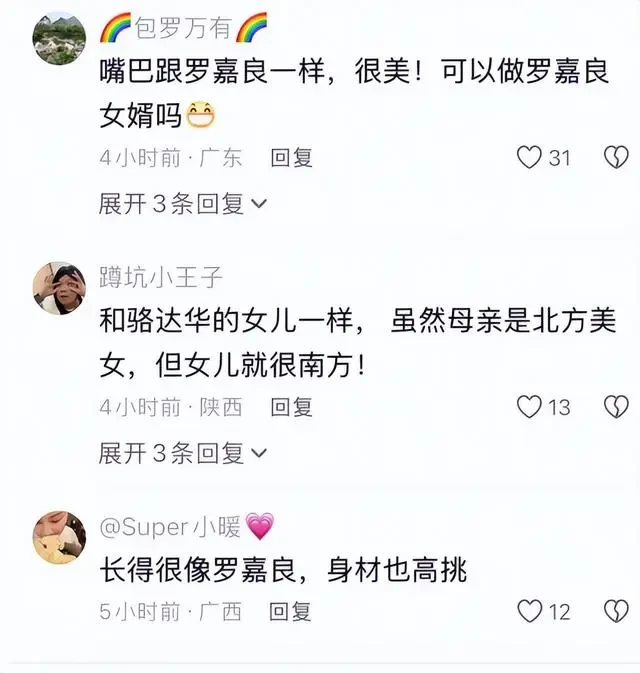Open 包罗万有's profile avatar
The height and width of the screenshot is (673, 640).
click(59, 38)
